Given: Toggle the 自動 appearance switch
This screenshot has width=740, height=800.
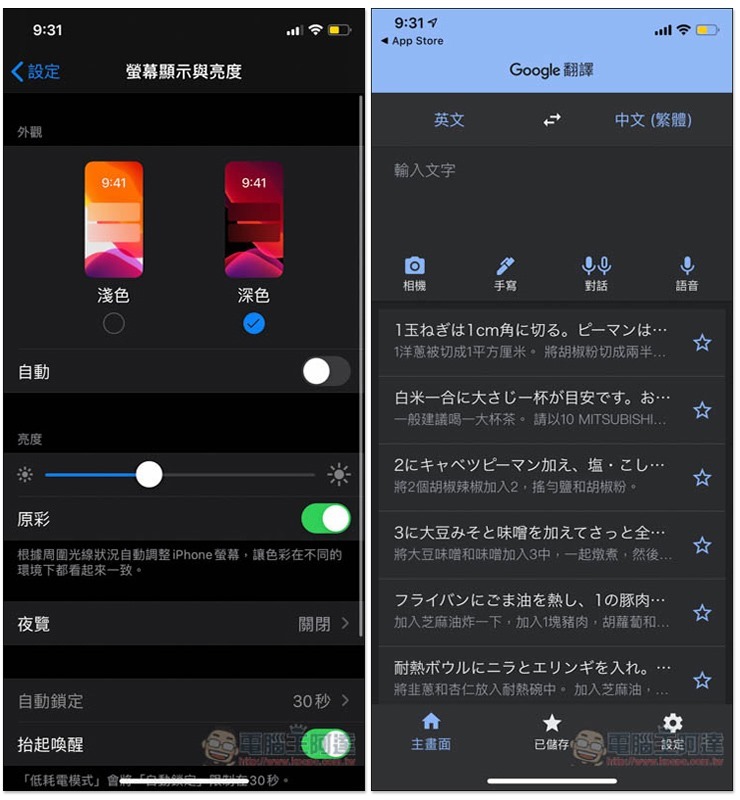Looking at the screenshot, I should [x=326, y=372].
